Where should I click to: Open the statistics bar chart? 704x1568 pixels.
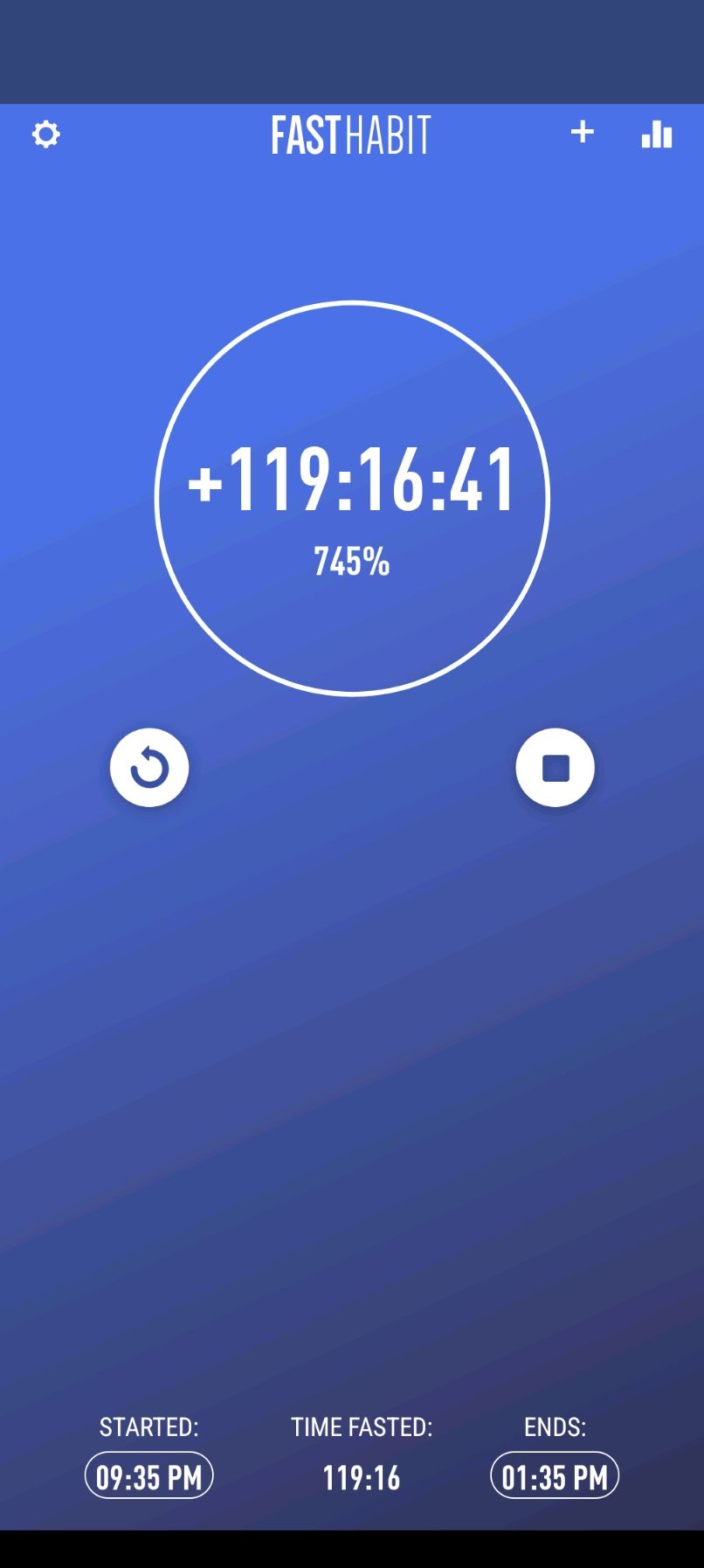click(x=657, y=135)
